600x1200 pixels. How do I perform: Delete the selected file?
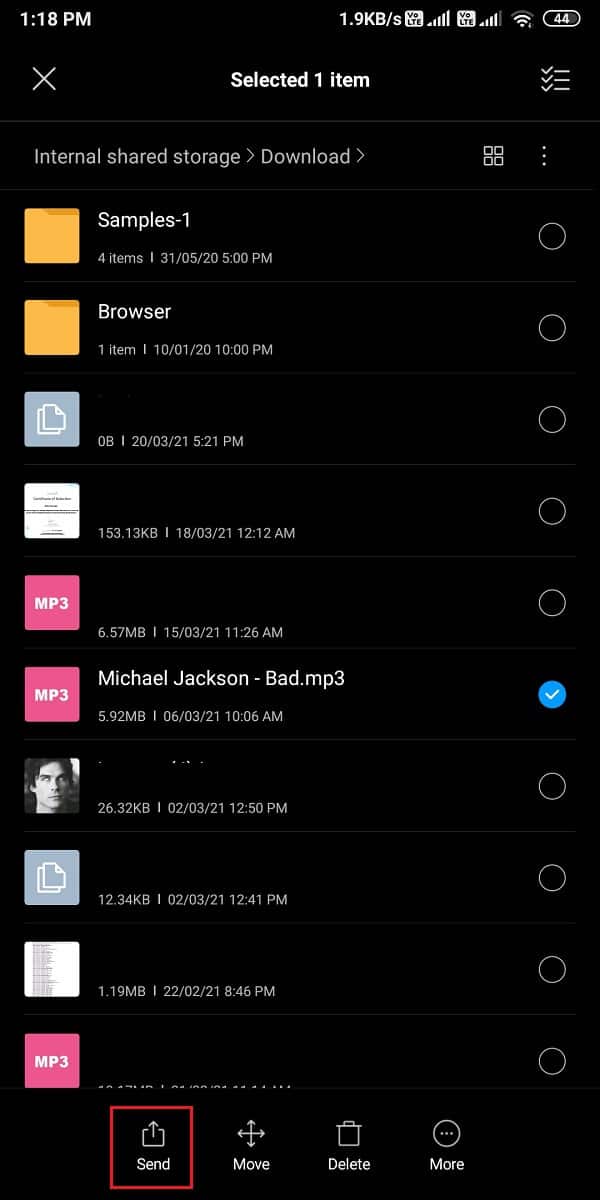tap(348, 1145)
